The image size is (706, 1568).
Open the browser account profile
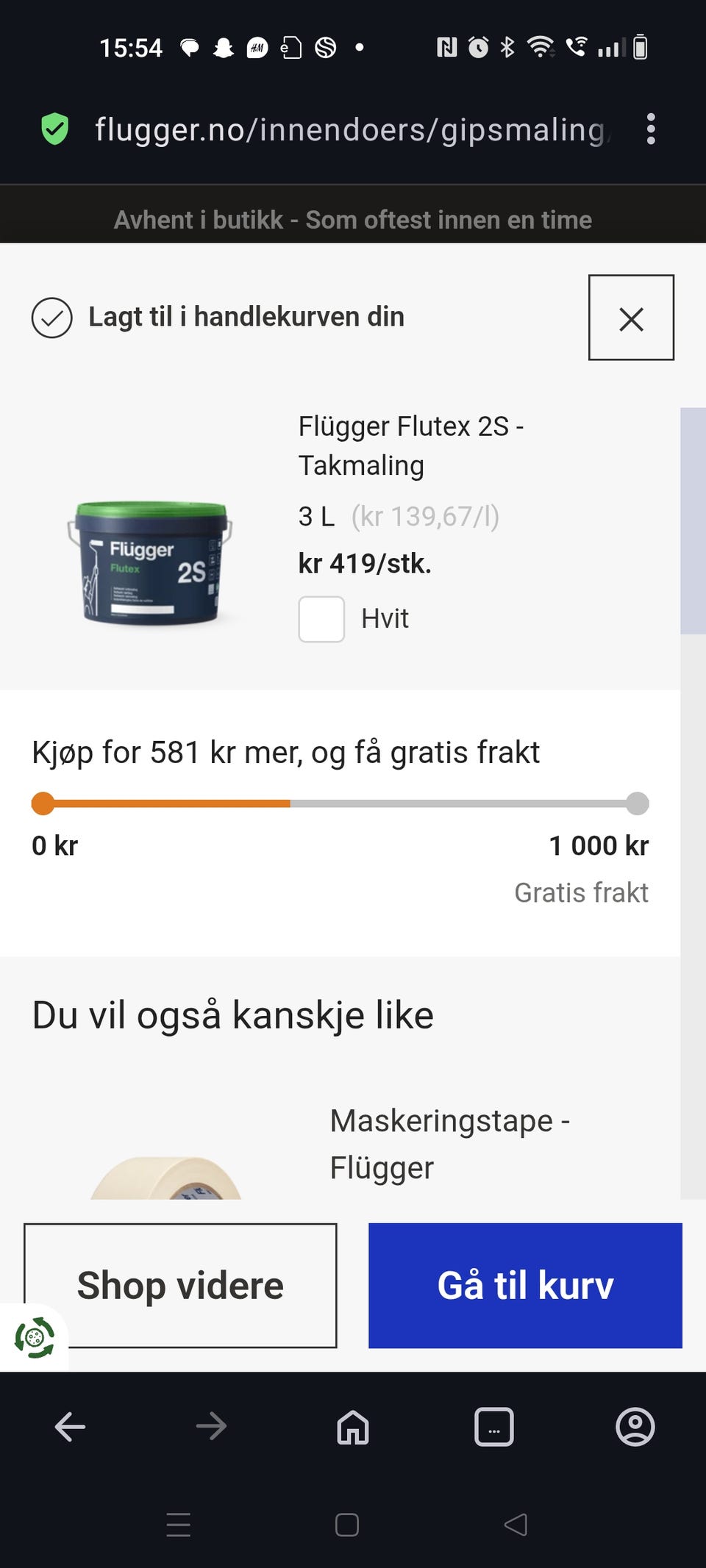635,1427
